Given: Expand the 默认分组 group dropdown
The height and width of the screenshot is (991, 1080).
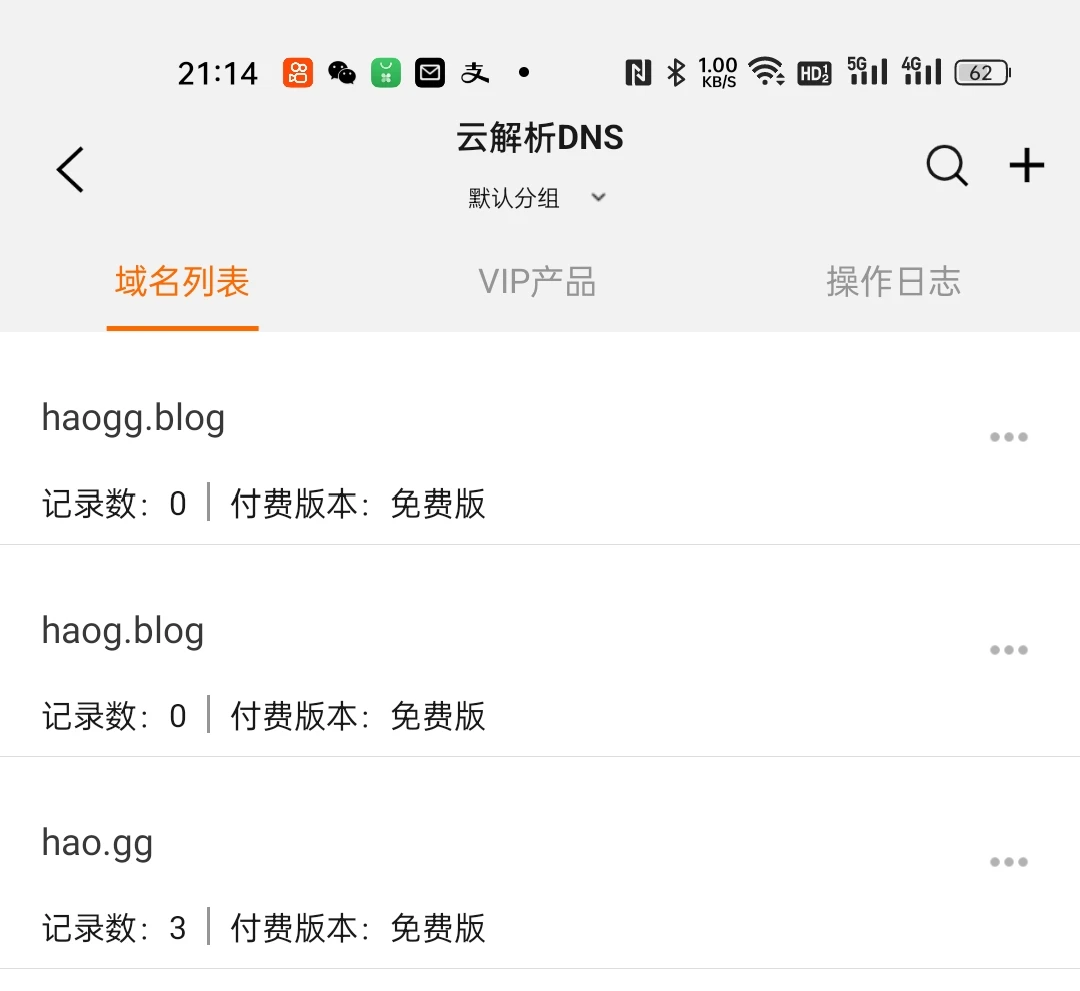Looking at the screenshot, I should coord(538,198).
